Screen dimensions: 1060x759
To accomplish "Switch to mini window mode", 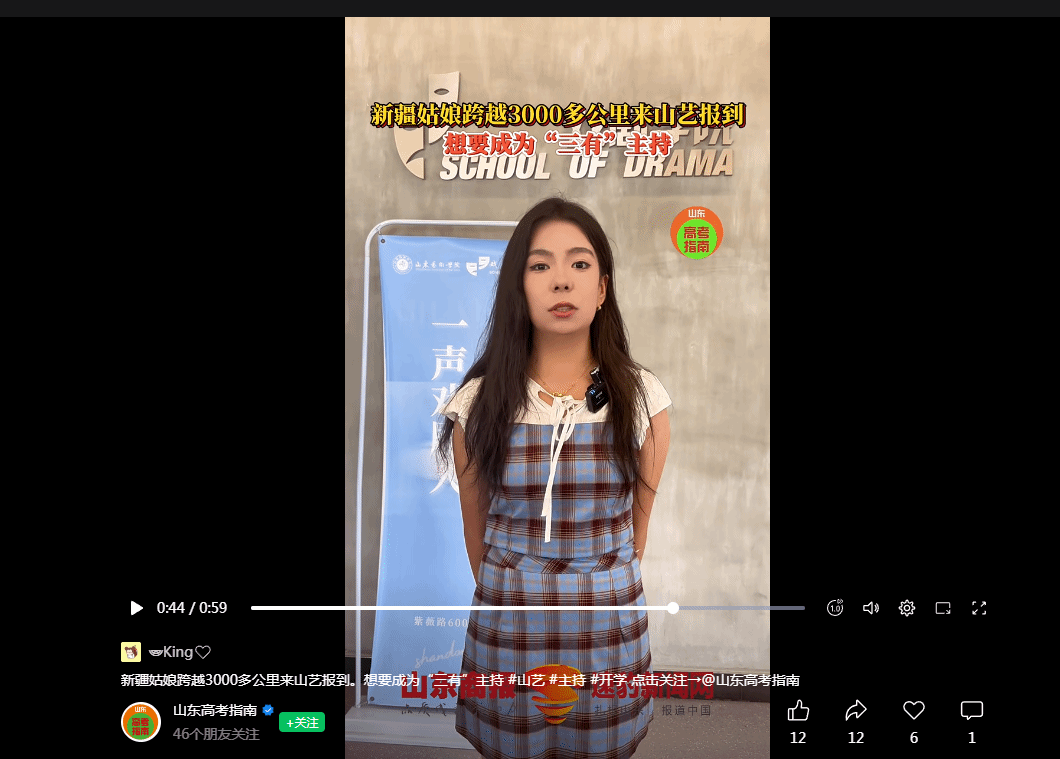I will [x=943, y=608].
